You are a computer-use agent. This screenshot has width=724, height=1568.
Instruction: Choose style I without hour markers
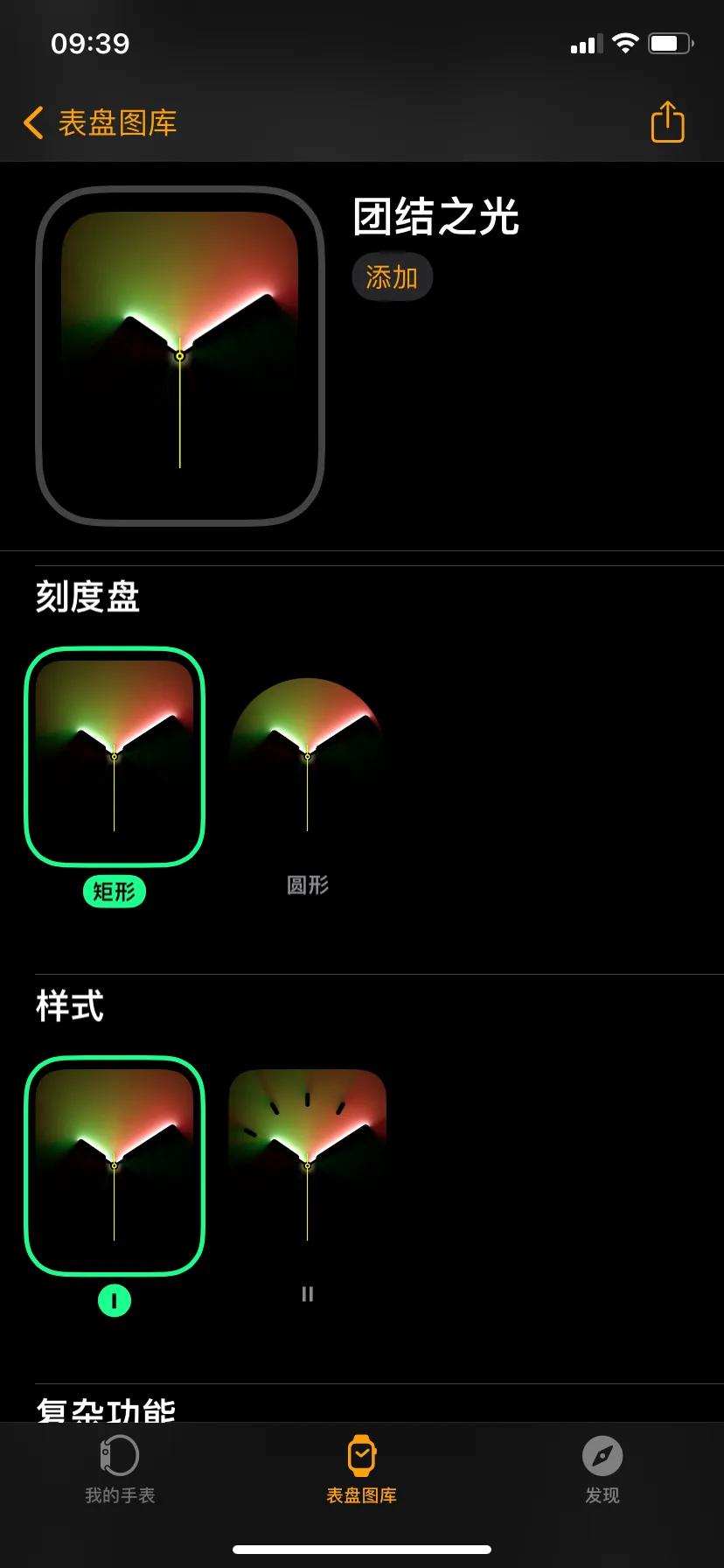tap(115, 1165)
